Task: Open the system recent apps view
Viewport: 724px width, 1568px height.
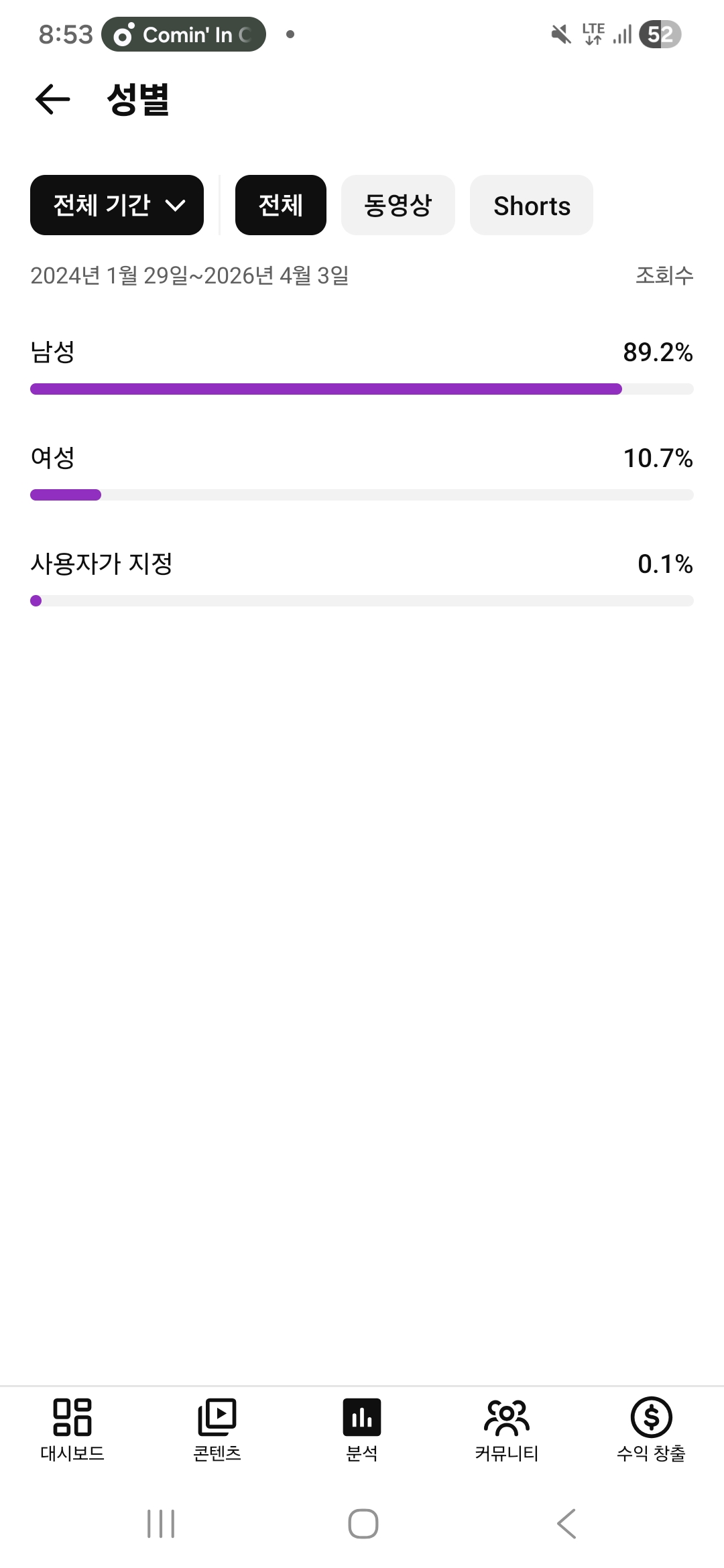Action: click(x=161, y=1524)
